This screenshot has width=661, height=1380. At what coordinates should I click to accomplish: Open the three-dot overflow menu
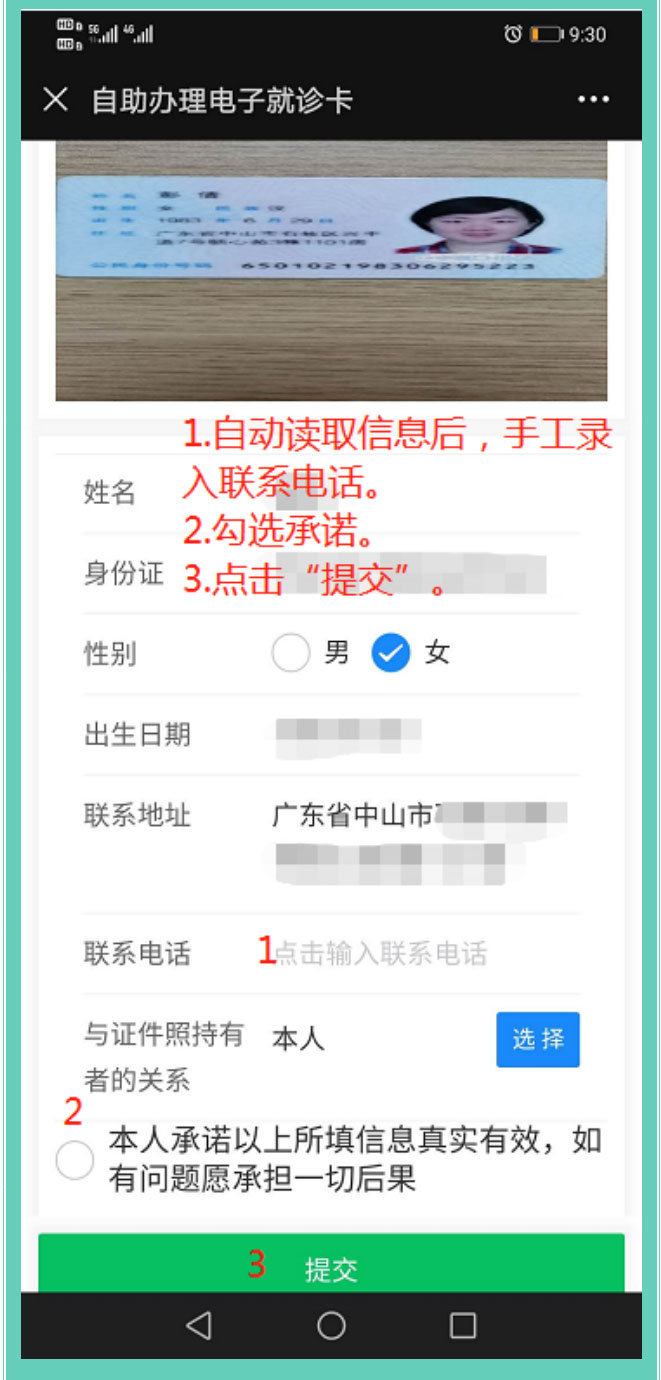tap(593, 100)
